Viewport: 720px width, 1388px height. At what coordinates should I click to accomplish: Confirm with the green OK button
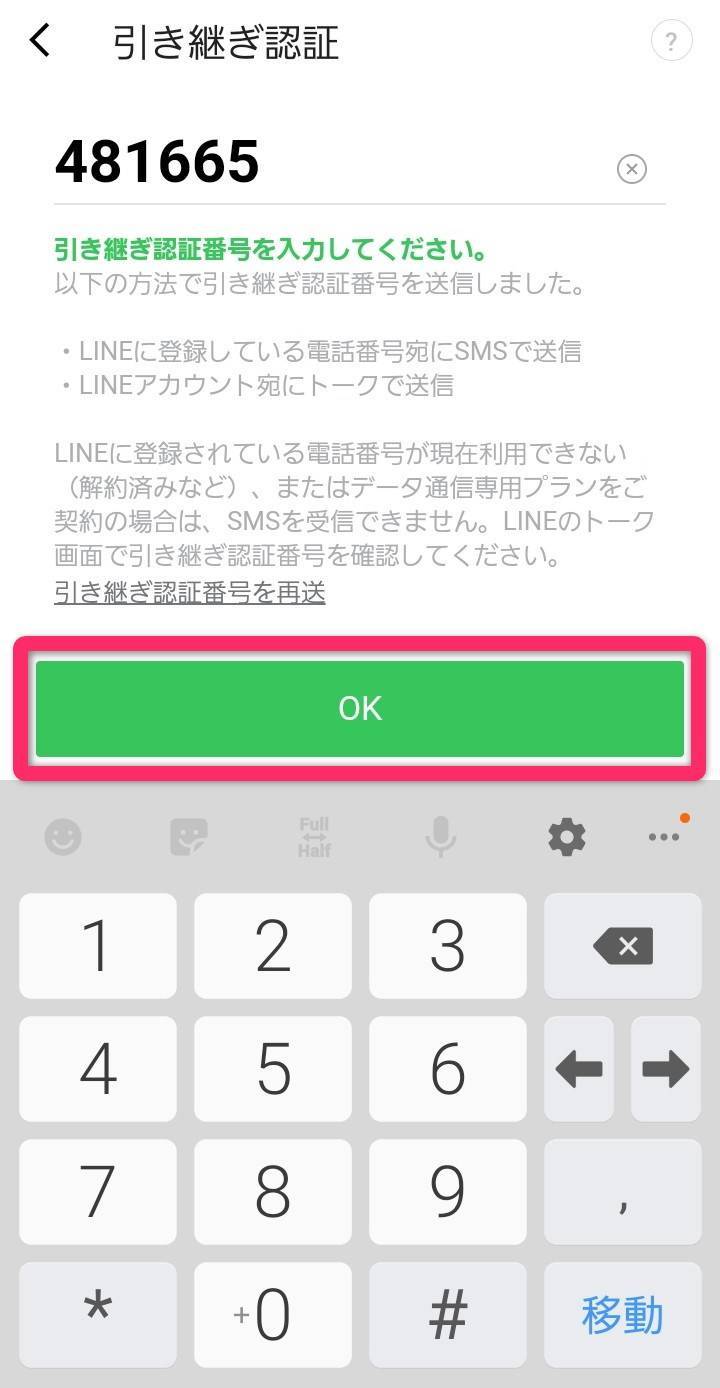tap(360, 708)
